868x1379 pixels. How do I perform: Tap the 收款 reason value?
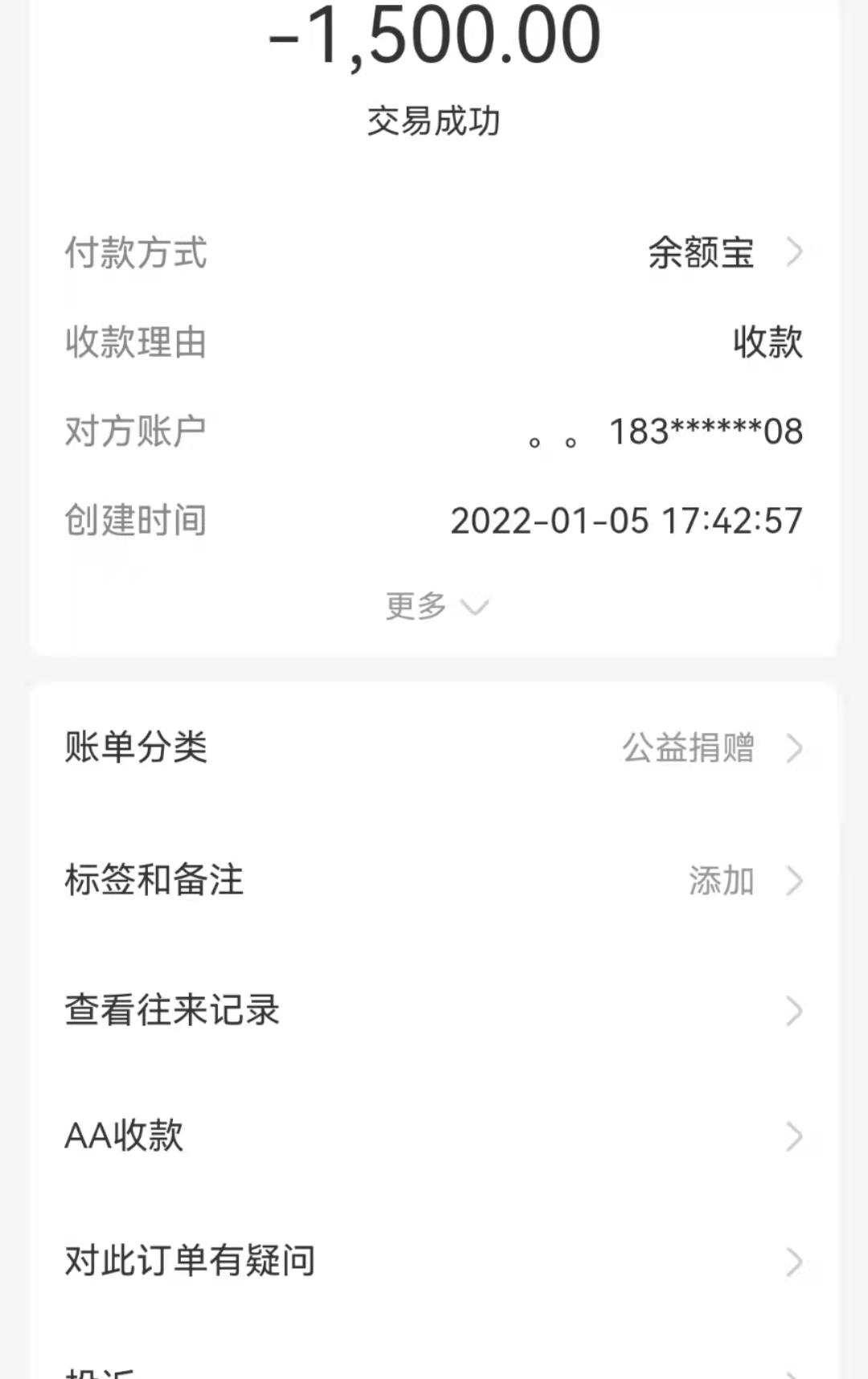(x=769, y=343)
